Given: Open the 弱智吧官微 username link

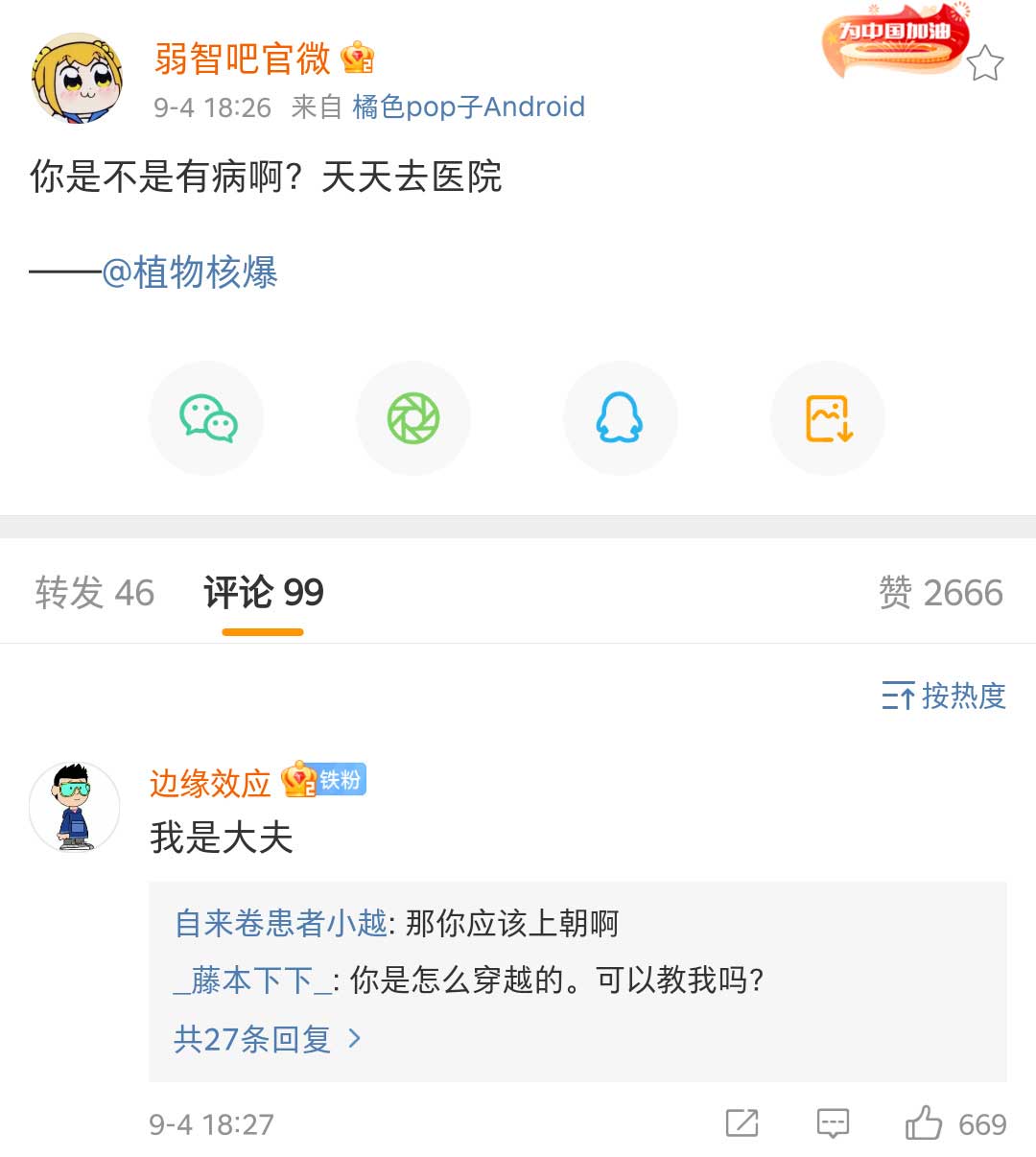Looking at the screenshot, I should [x=242, y=59].
